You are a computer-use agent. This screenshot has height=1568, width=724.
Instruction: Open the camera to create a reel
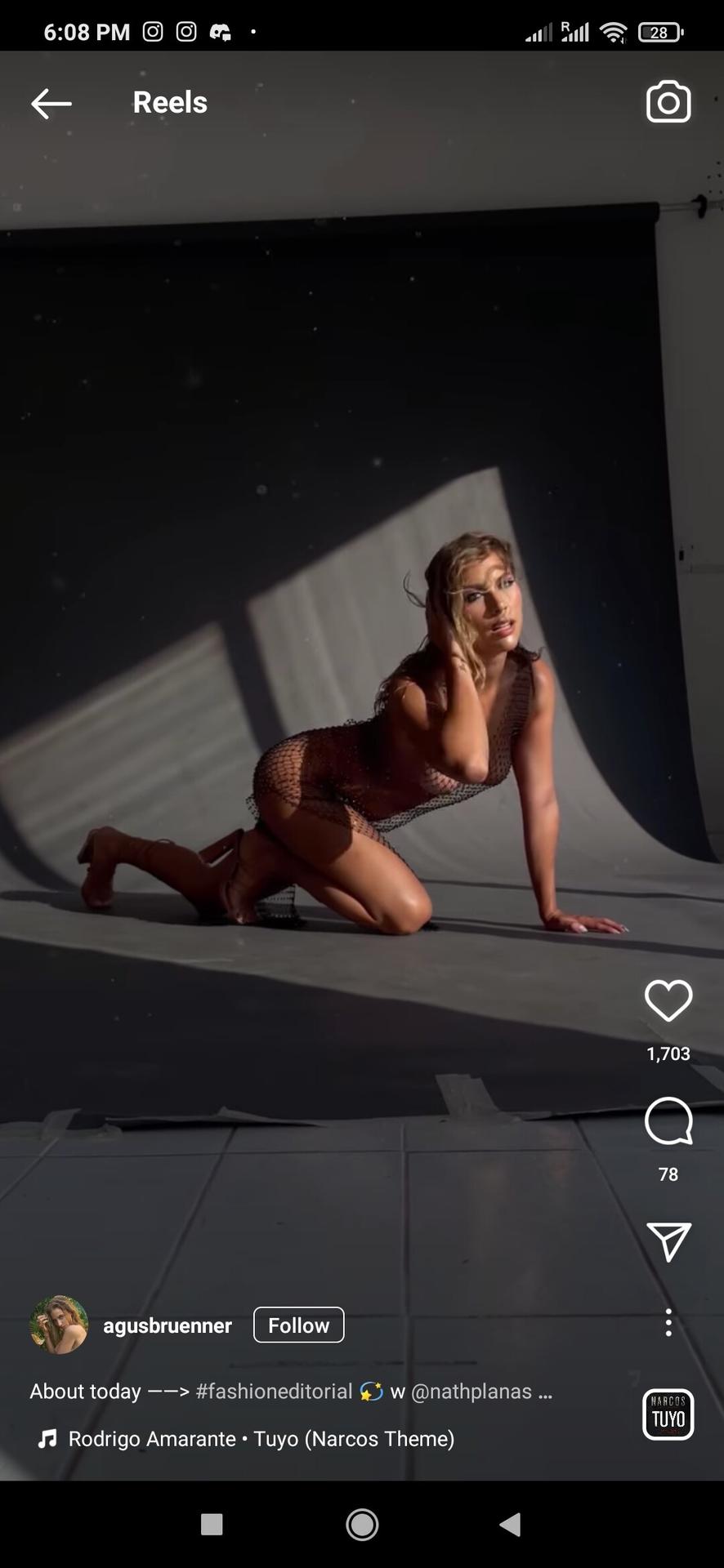click(668, 103)
